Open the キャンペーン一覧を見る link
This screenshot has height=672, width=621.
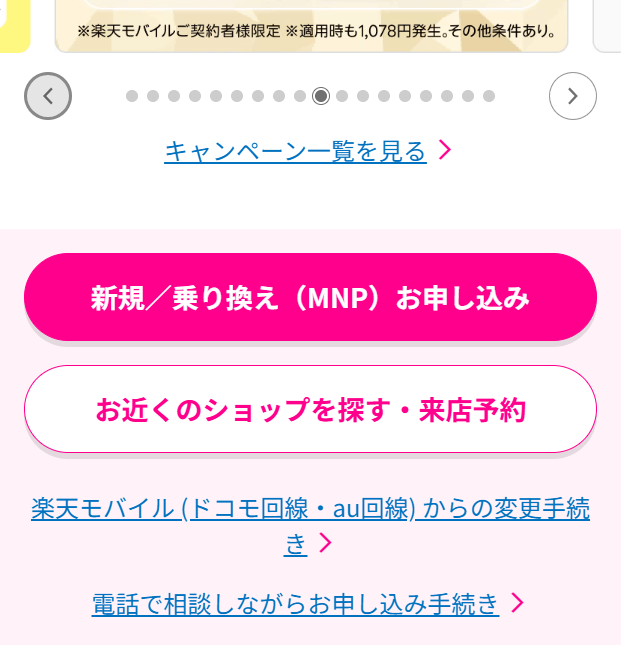296,151
